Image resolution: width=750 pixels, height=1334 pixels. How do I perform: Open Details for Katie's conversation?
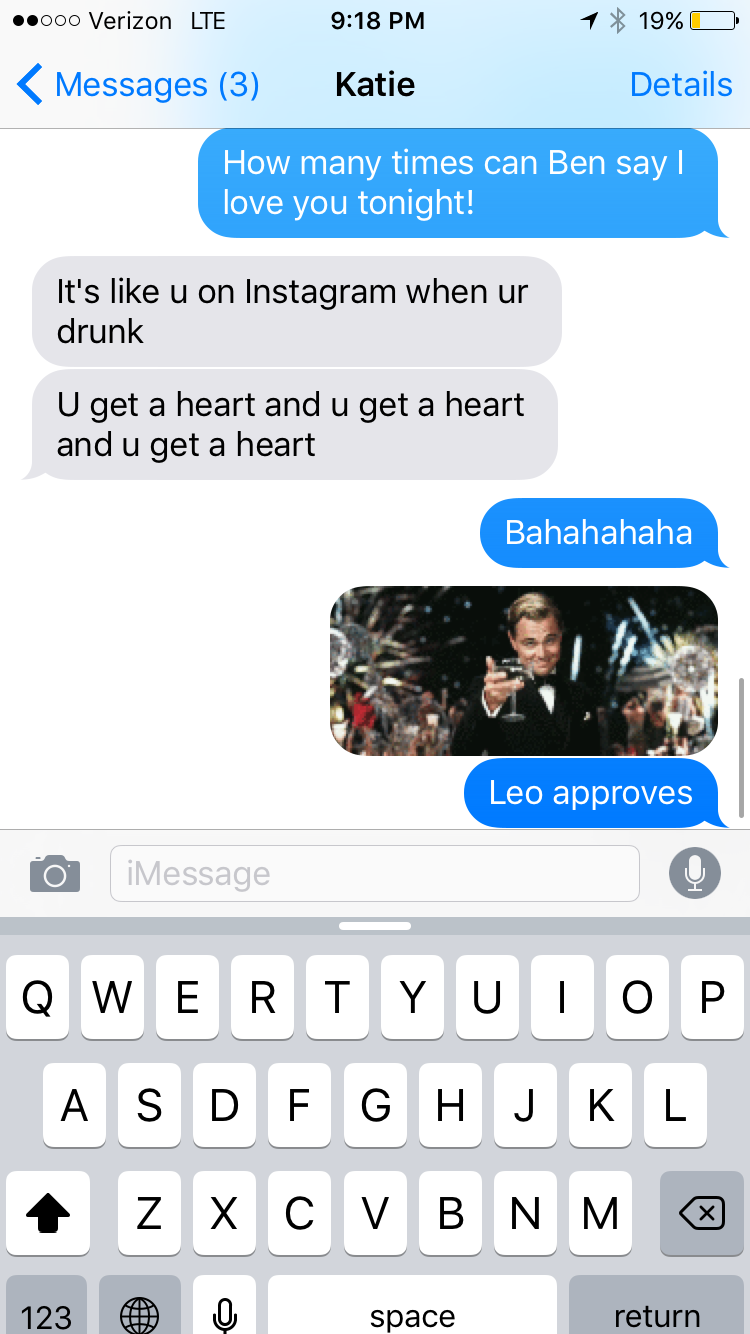point(681,85)
